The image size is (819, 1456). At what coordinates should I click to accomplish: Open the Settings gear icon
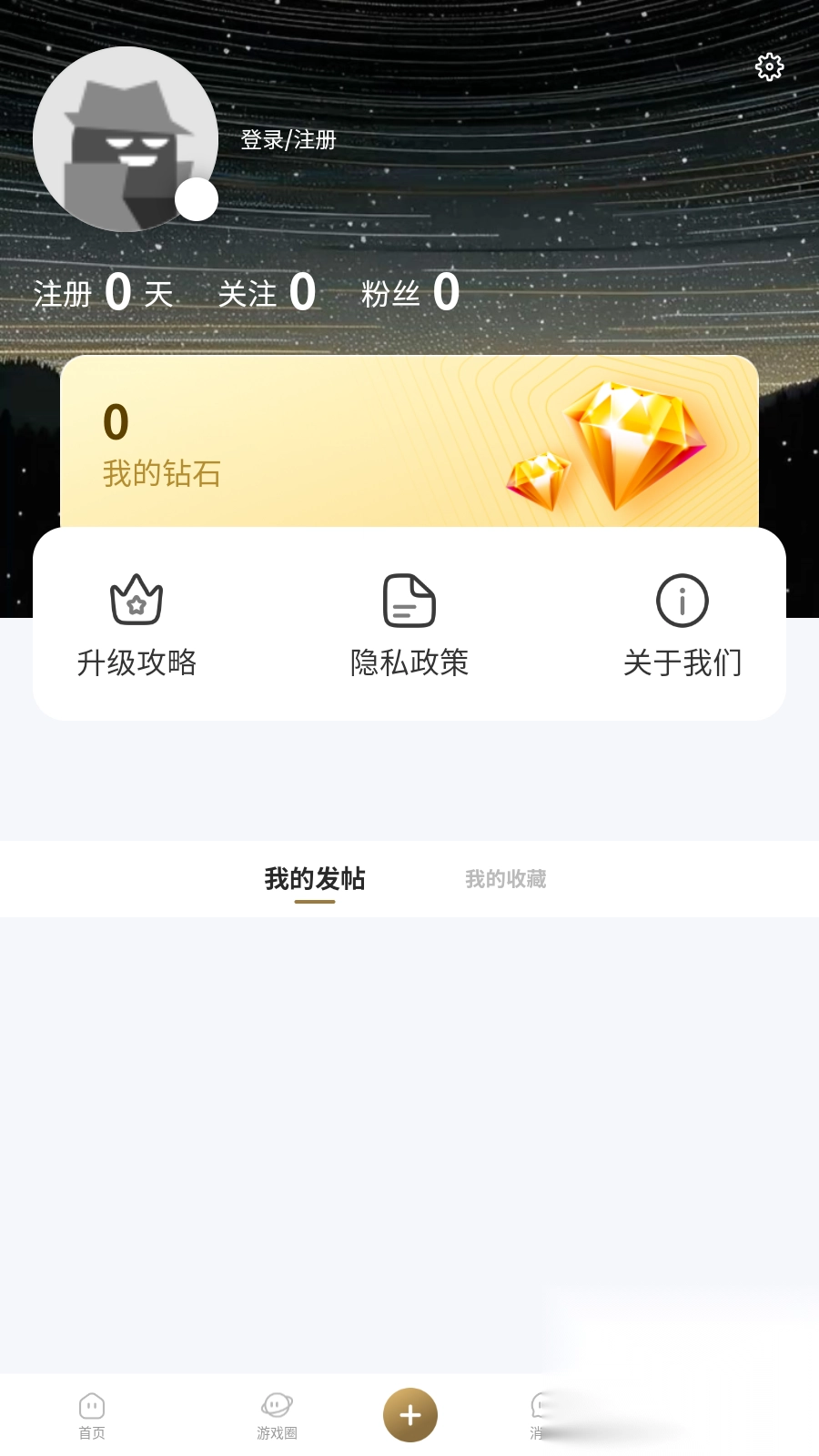pyautogui.click(x=769, y=66)
